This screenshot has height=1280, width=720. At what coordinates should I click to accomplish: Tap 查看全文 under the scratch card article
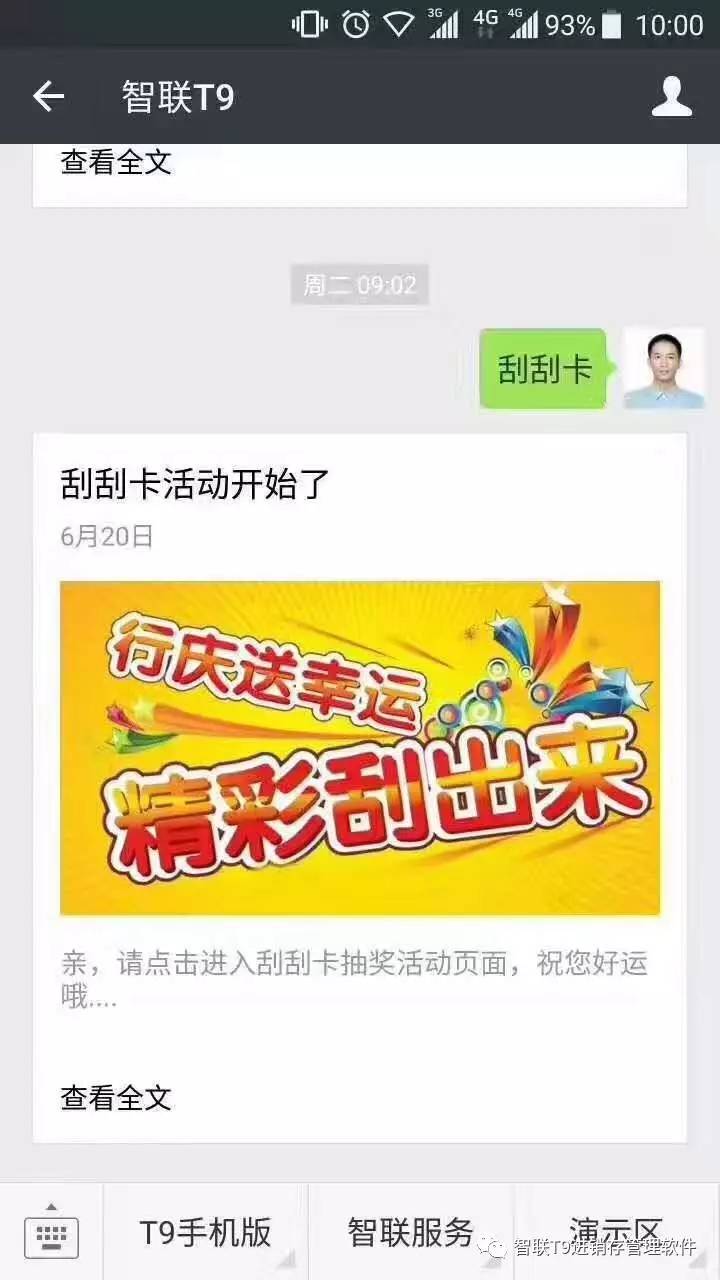click(116, 1098)
